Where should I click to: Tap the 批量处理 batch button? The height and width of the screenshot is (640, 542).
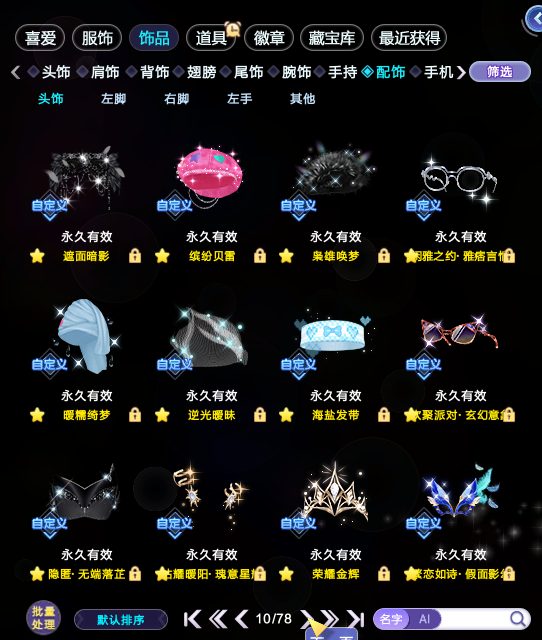pyautogui.click(x=43, y=618)
